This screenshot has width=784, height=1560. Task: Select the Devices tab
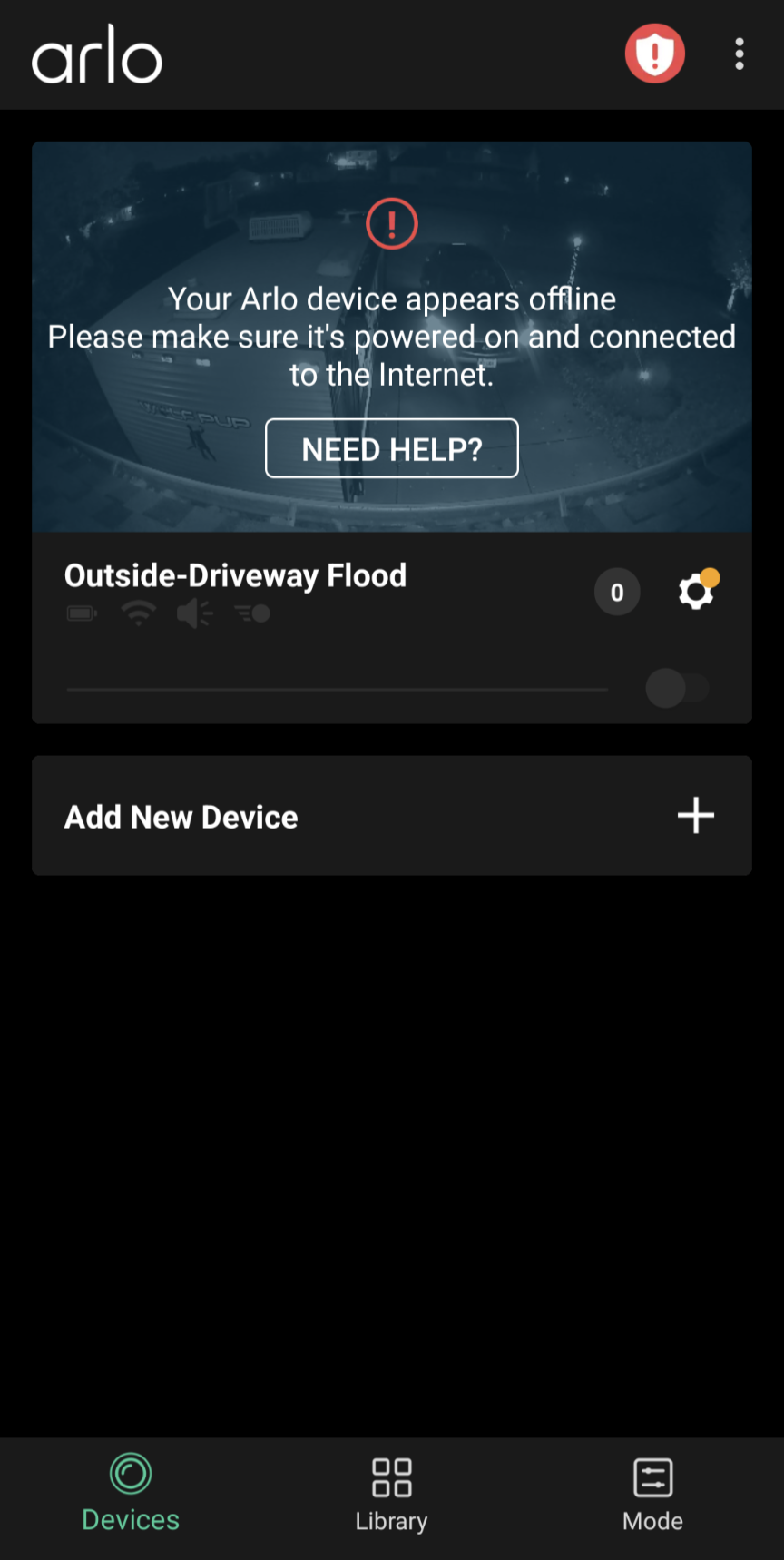130,1493
